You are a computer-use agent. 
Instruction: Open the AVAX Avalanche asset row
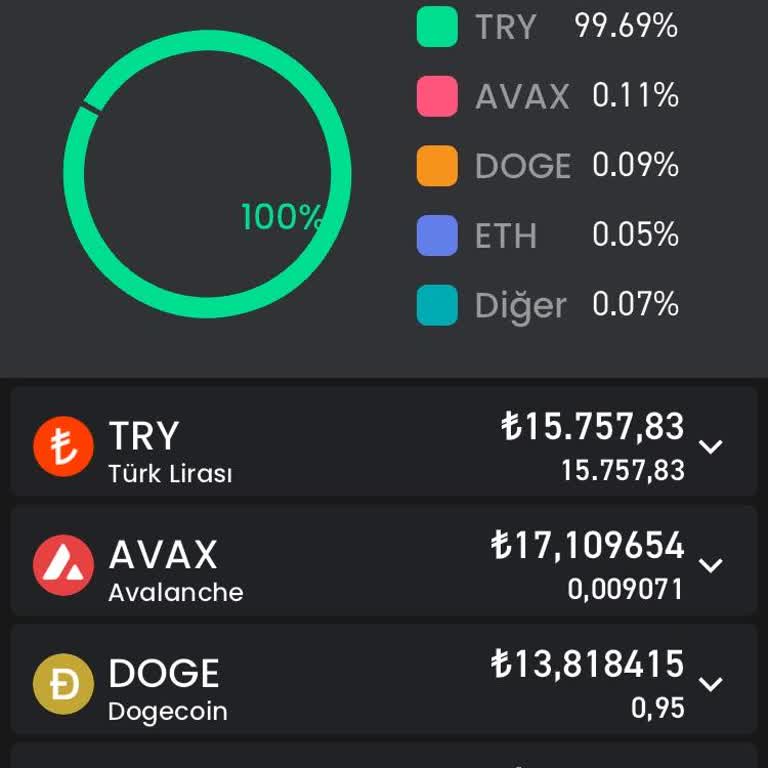tap(300, 561)
